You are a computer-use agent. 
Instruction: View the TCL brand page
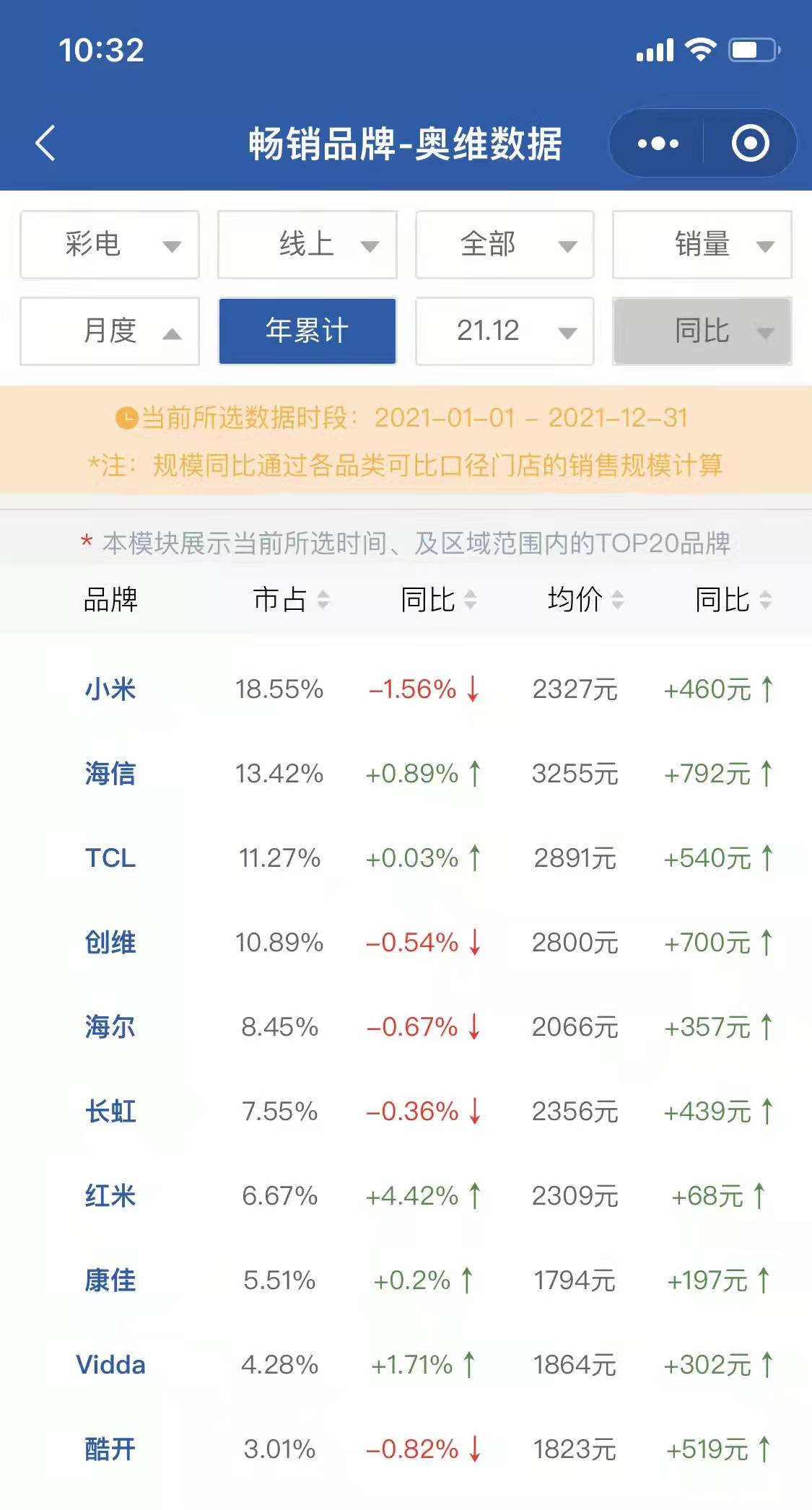(x=110, y=858)
